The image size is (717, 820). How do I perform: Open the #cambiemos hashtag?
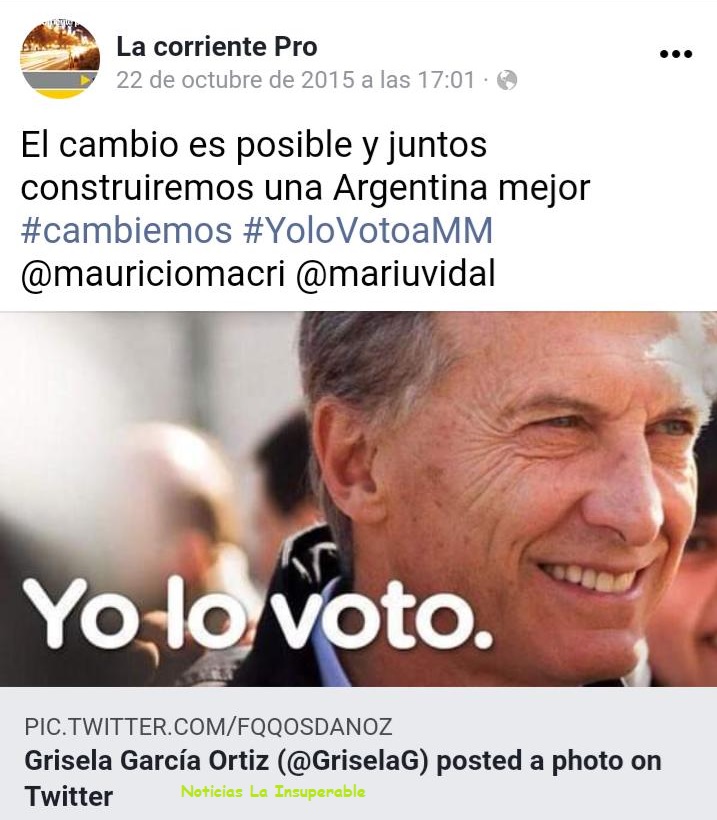click(126, 231)
